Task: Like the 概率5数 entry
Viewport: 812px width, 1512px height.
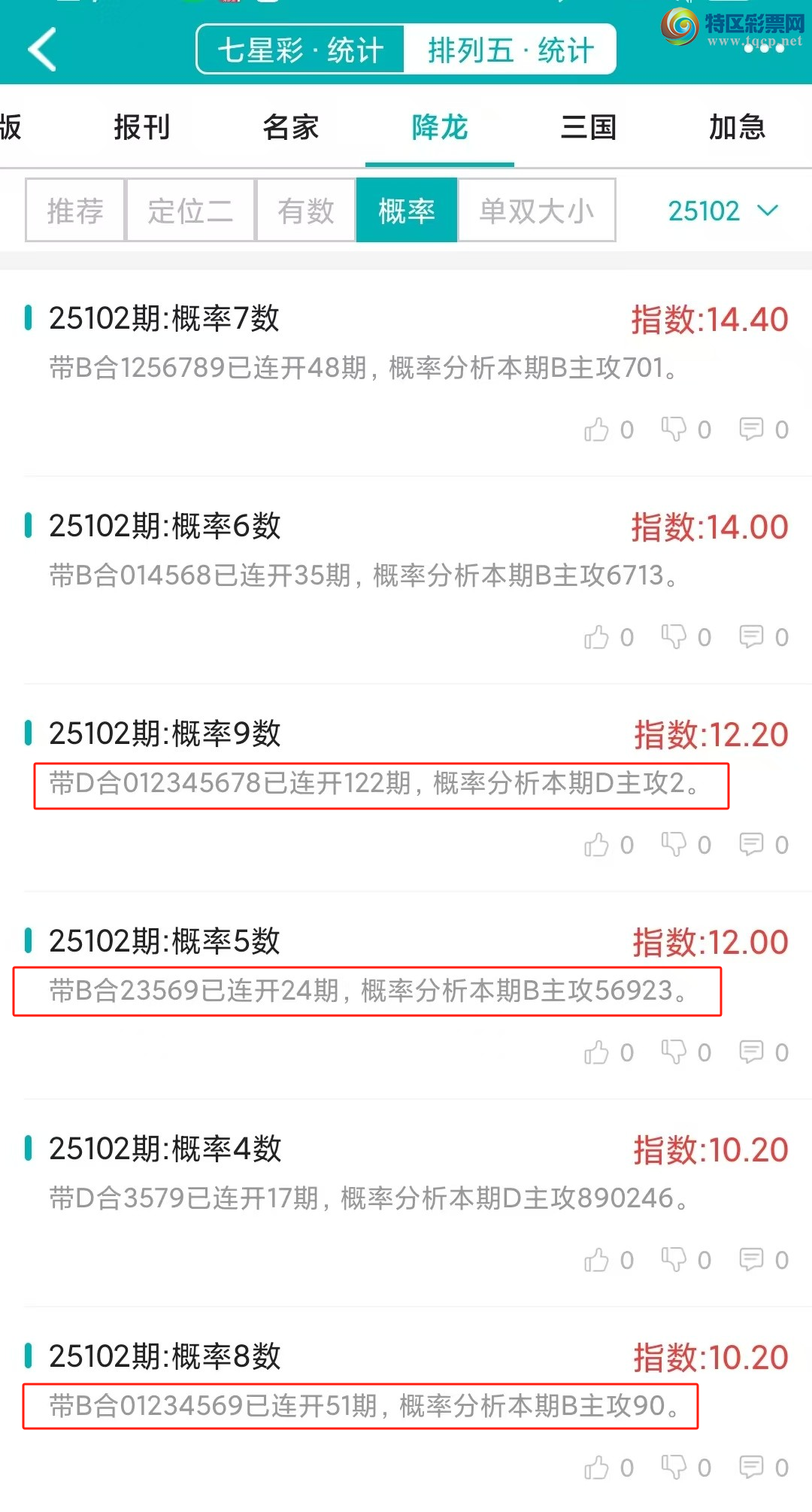Action: click(597, 1052)
